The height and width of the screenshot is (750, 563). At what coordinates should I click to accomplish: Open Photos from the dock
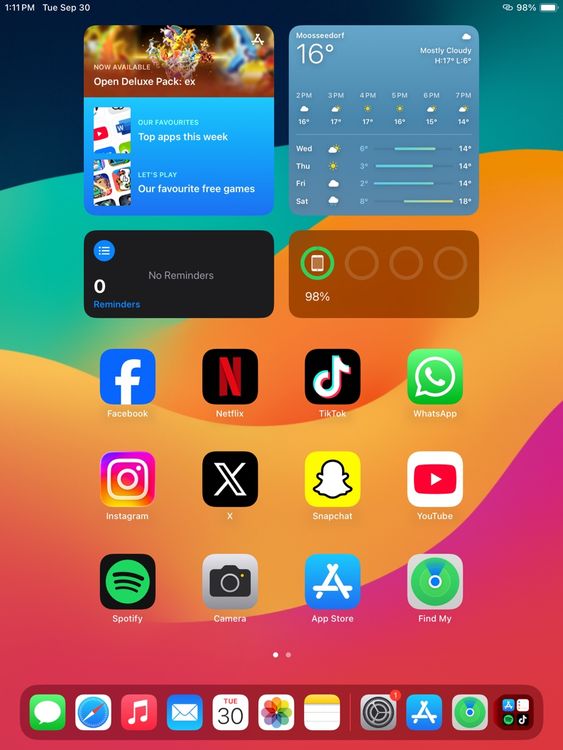point(276,712)
